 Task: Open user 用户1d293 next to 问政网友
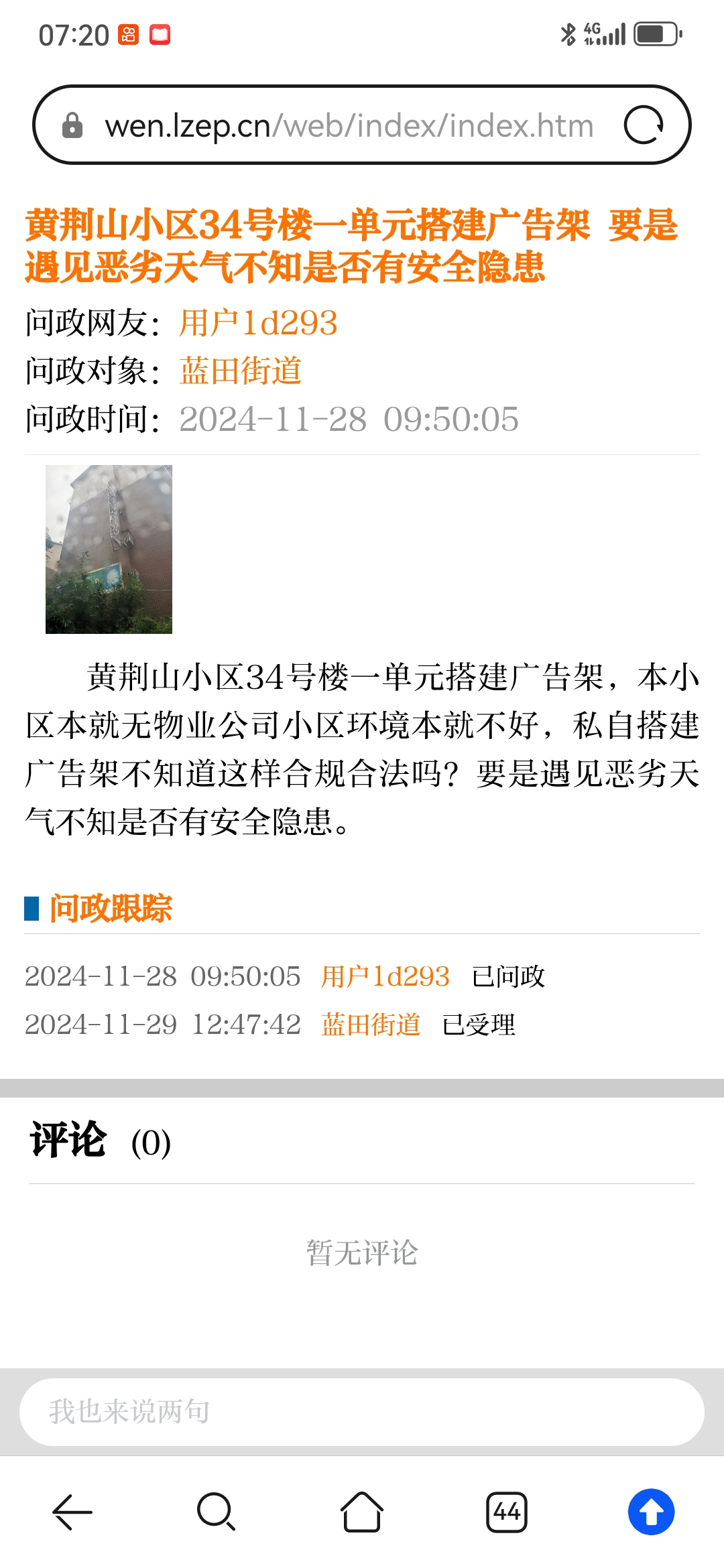click(258, 323)
